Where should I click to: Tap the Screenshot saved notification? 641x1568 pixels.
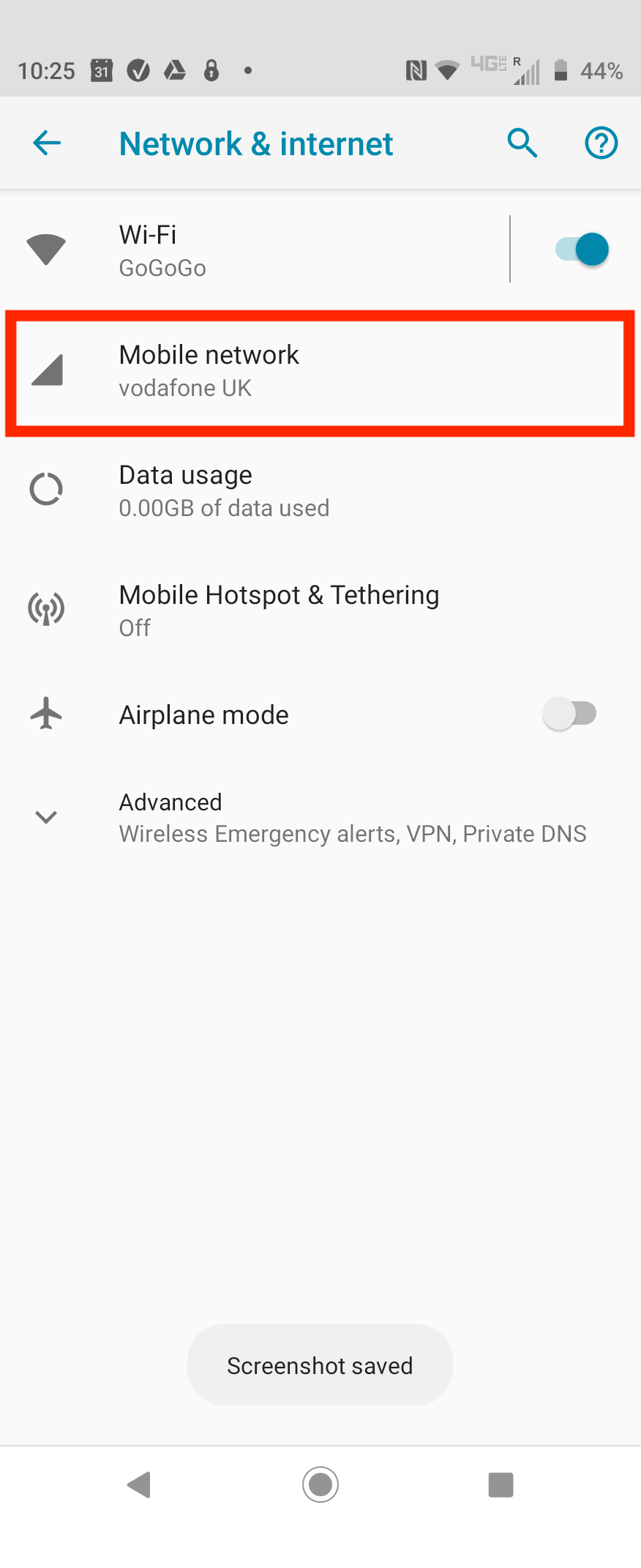click(319, 1364)
